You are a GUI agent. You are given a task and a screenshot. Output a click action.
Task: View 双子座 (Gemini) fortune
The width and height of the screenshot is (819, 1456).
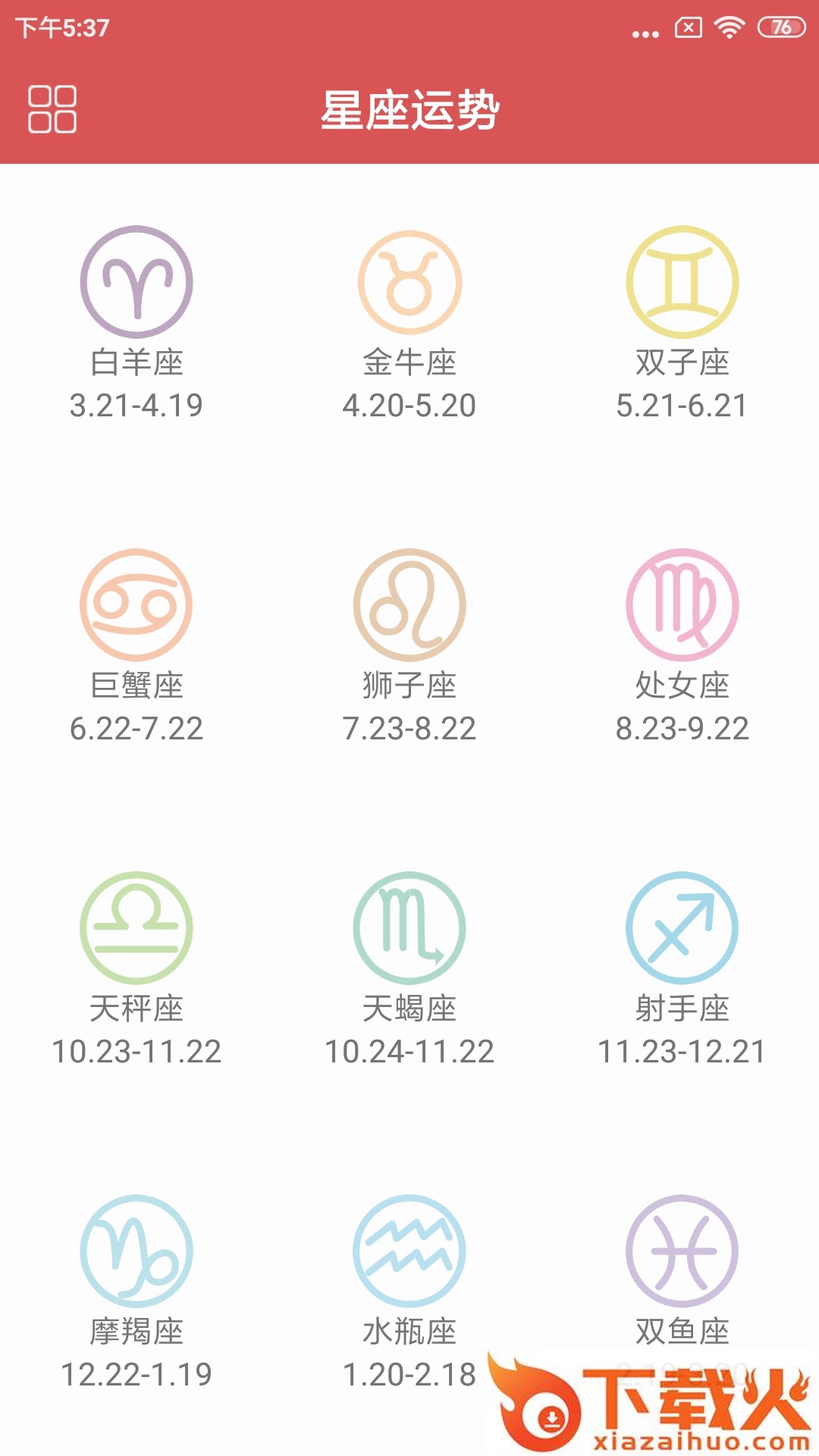pyautogui.click(x=682, y=282)
